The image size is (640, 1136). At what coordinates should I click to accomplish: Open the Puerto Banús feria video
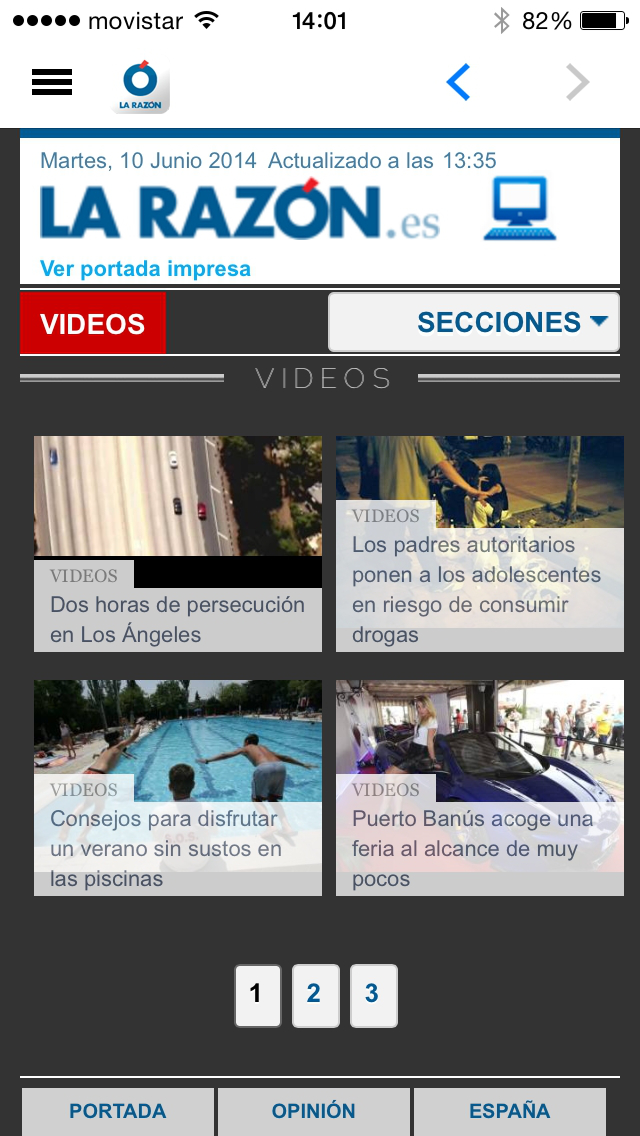pyautogui.click(x=480, y=788)
